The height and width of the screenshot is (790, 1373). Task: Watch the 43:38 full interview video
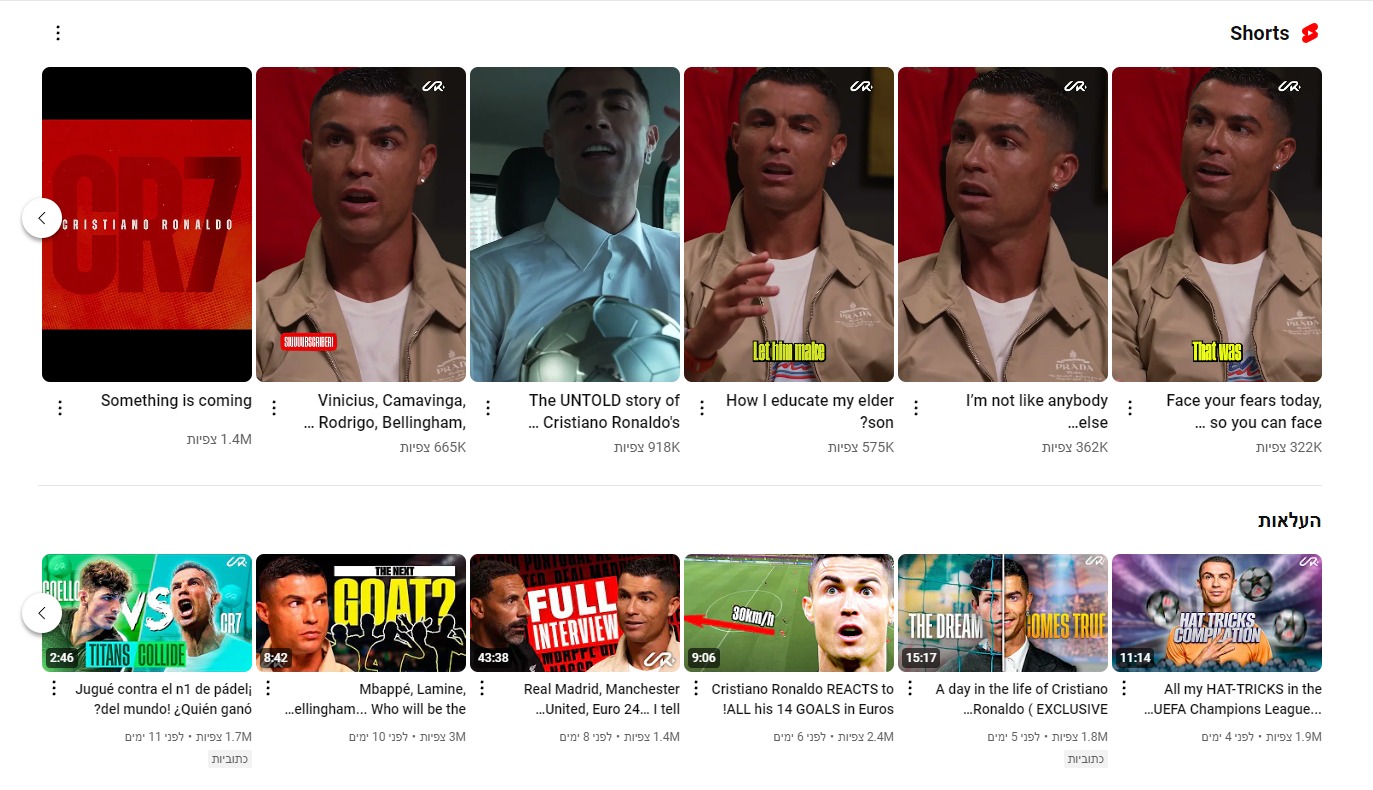pos(575,613)
